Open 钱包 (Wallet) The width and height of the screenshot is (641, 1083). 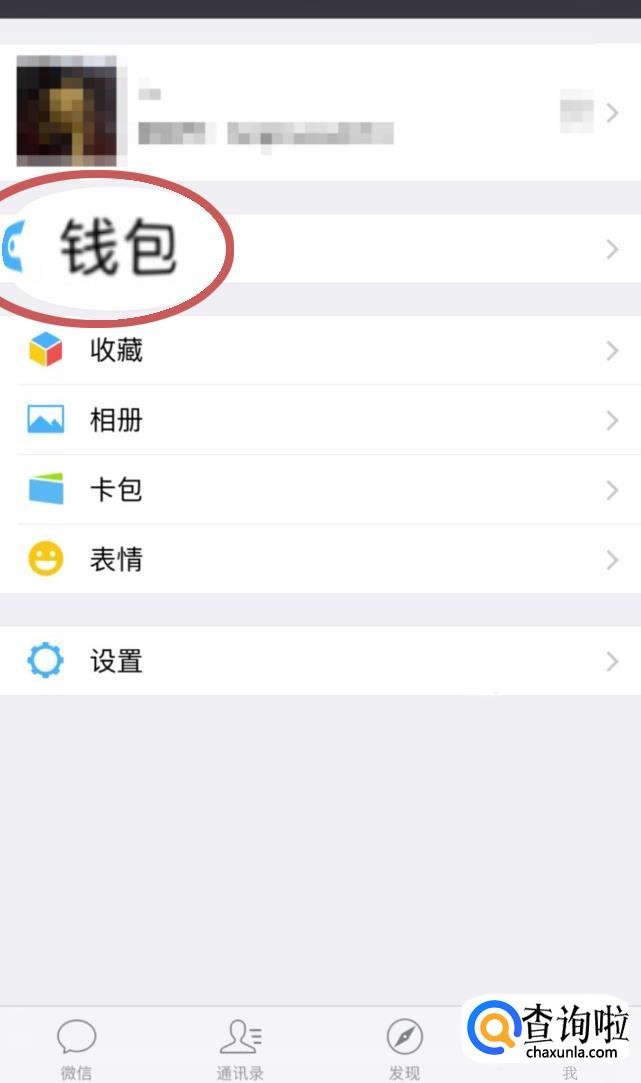click(x=320, y=249)
